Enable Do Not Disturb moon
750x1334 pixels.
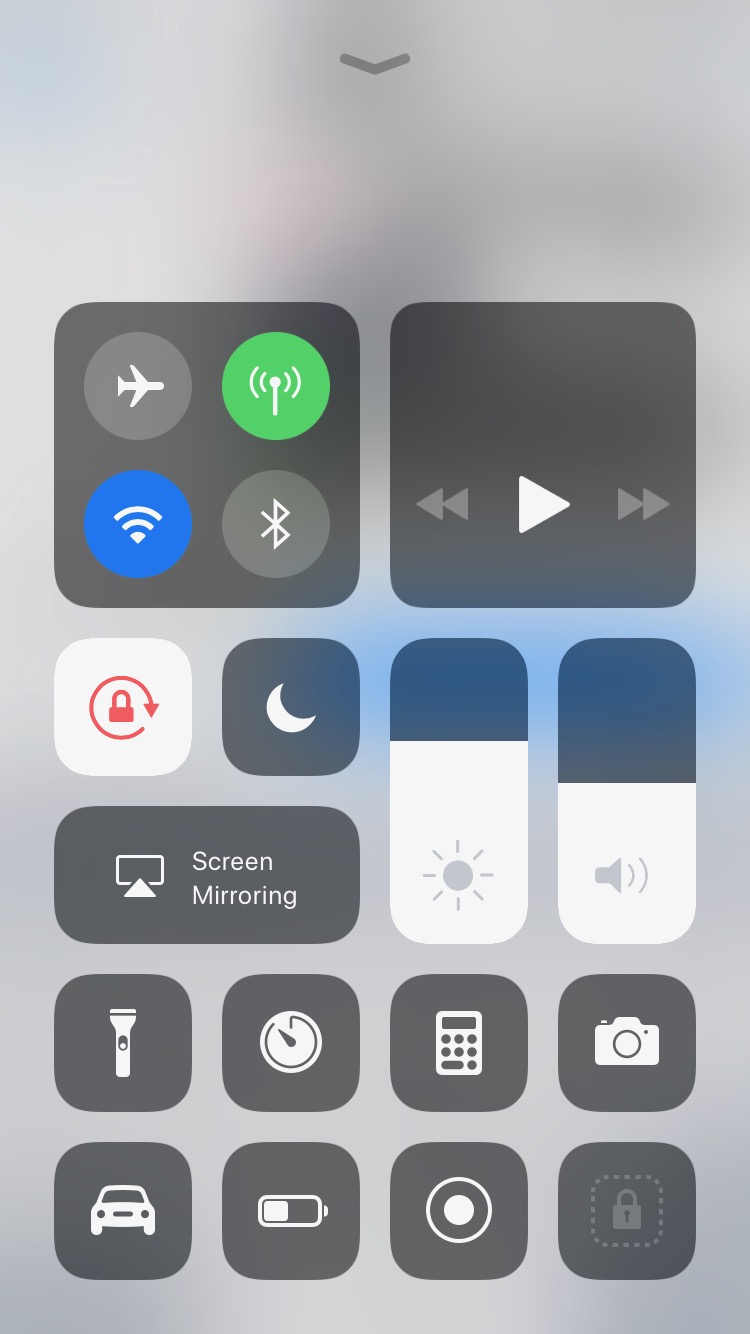[291, 707]
